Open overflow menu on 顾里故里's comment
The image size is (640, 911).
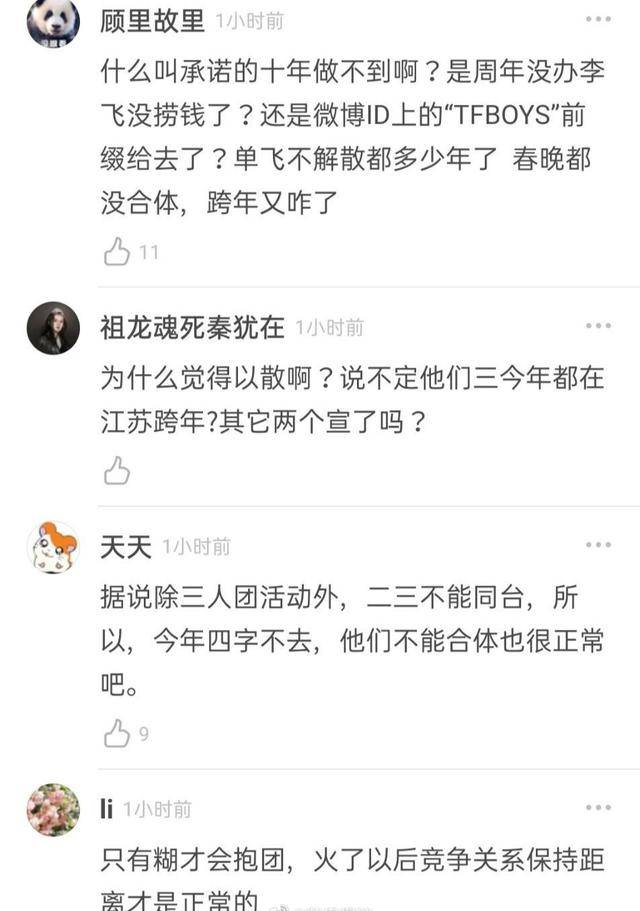(598, 19)
